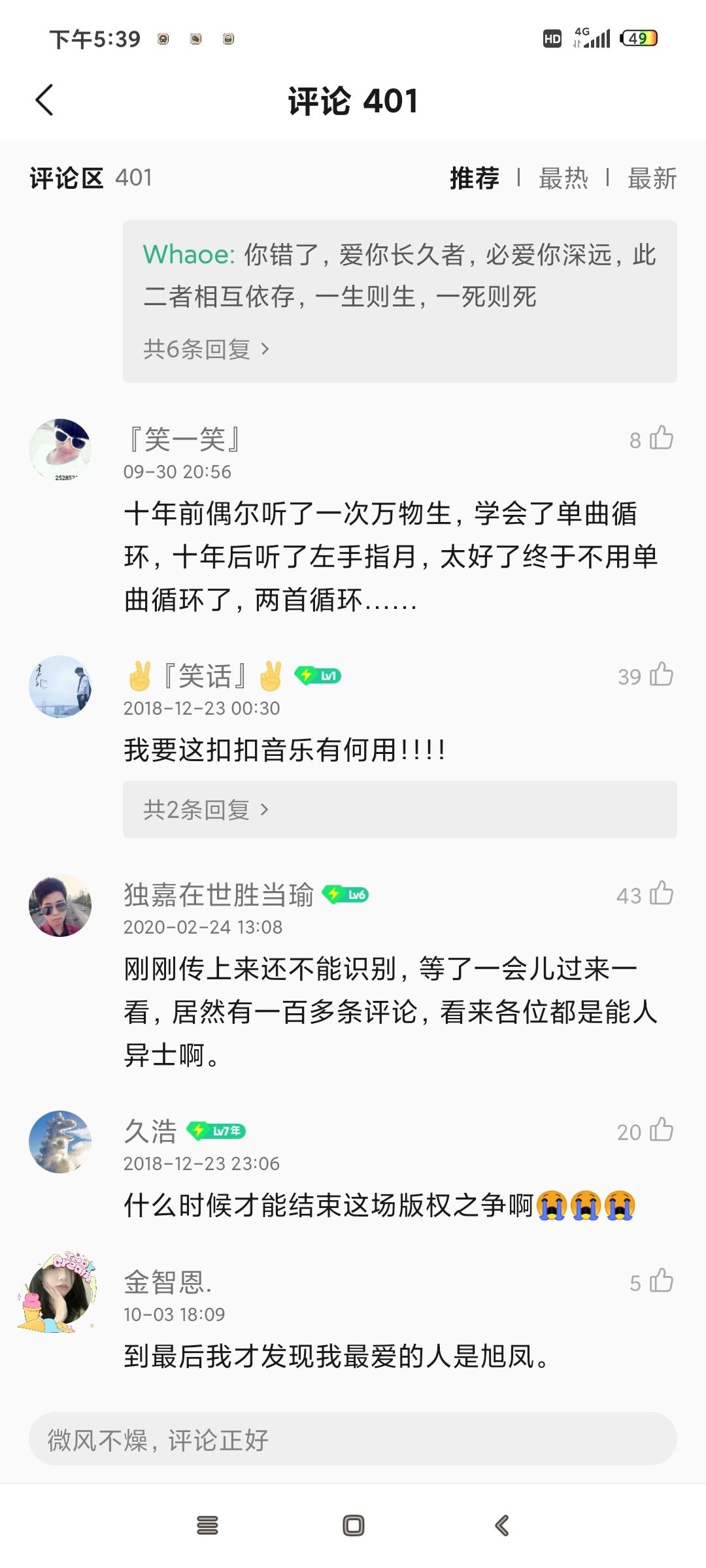Like 『笑一笑』's comment with the thumbs-up icon

coord(660,438)
